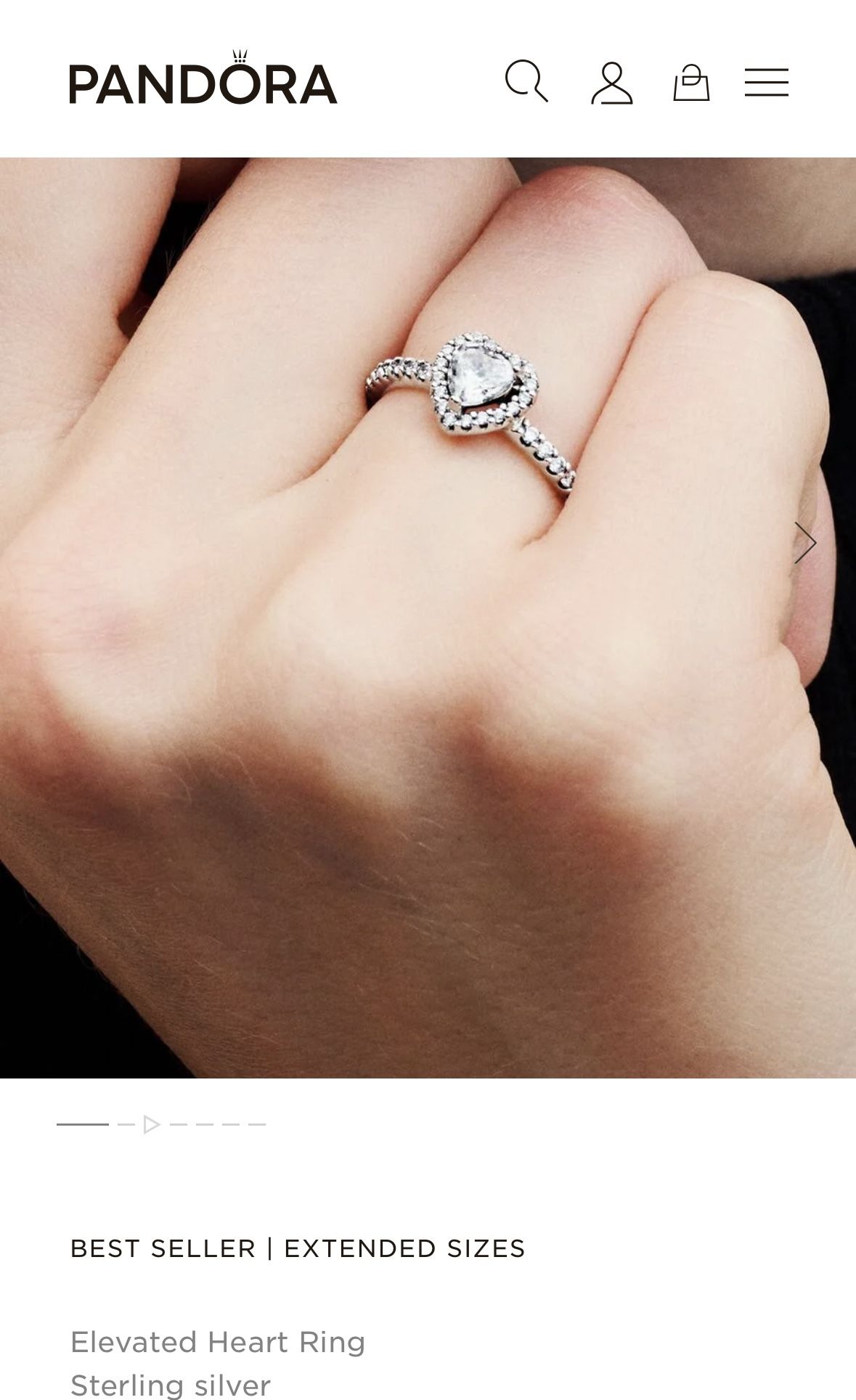Select the fourth carousel slide indicator
Viewport: 856px width, 1400px height.
[x=204, y=1124]
